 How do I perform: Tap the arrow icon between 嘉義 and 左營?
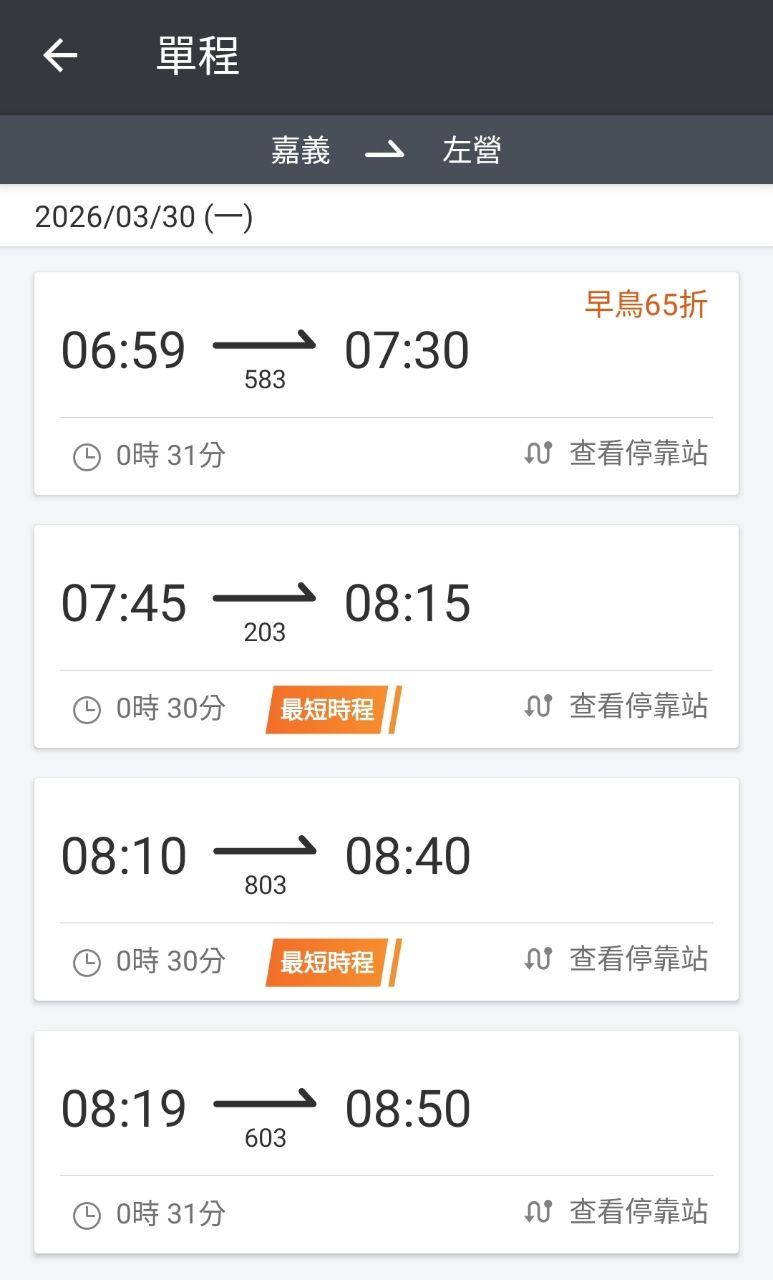(x=383, y=150)
